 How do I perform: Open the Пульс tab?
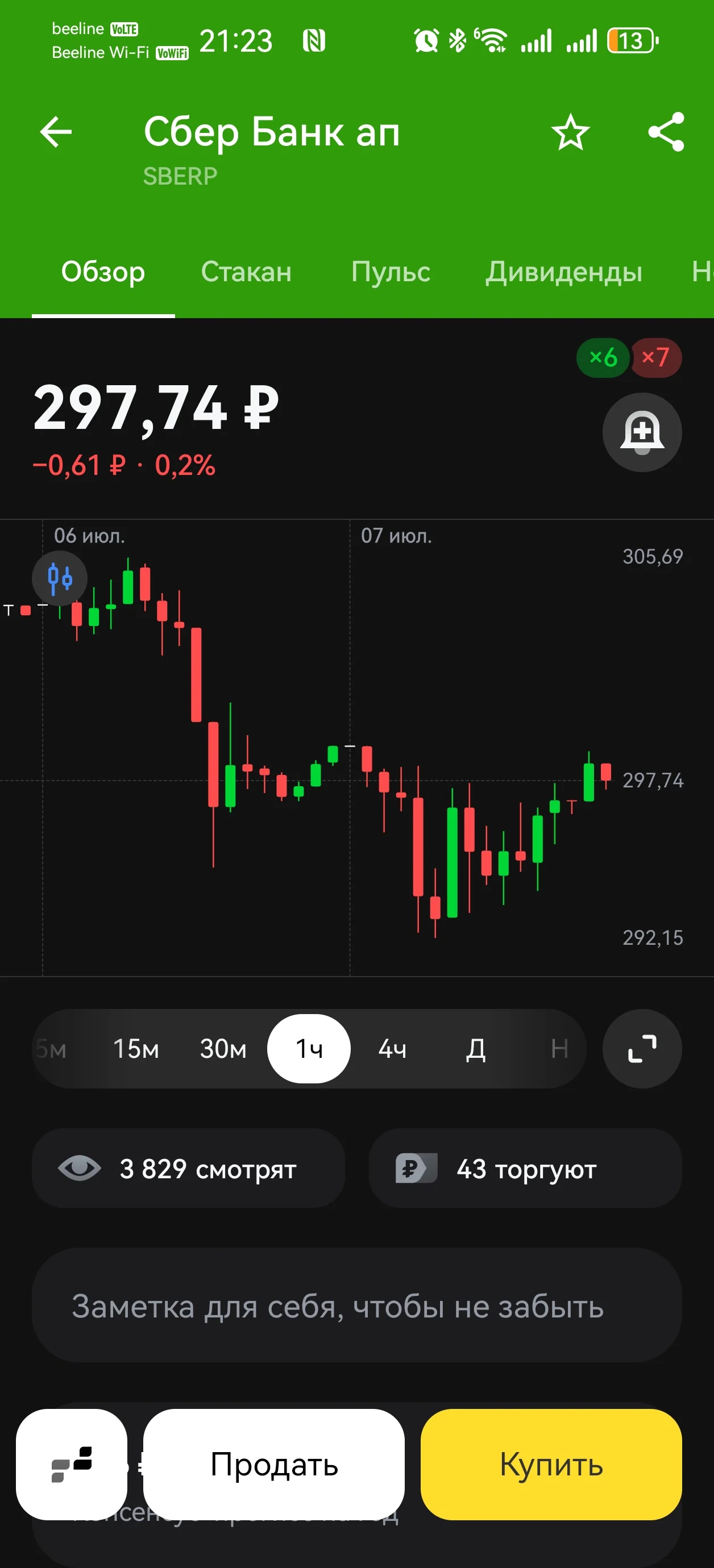391,272
